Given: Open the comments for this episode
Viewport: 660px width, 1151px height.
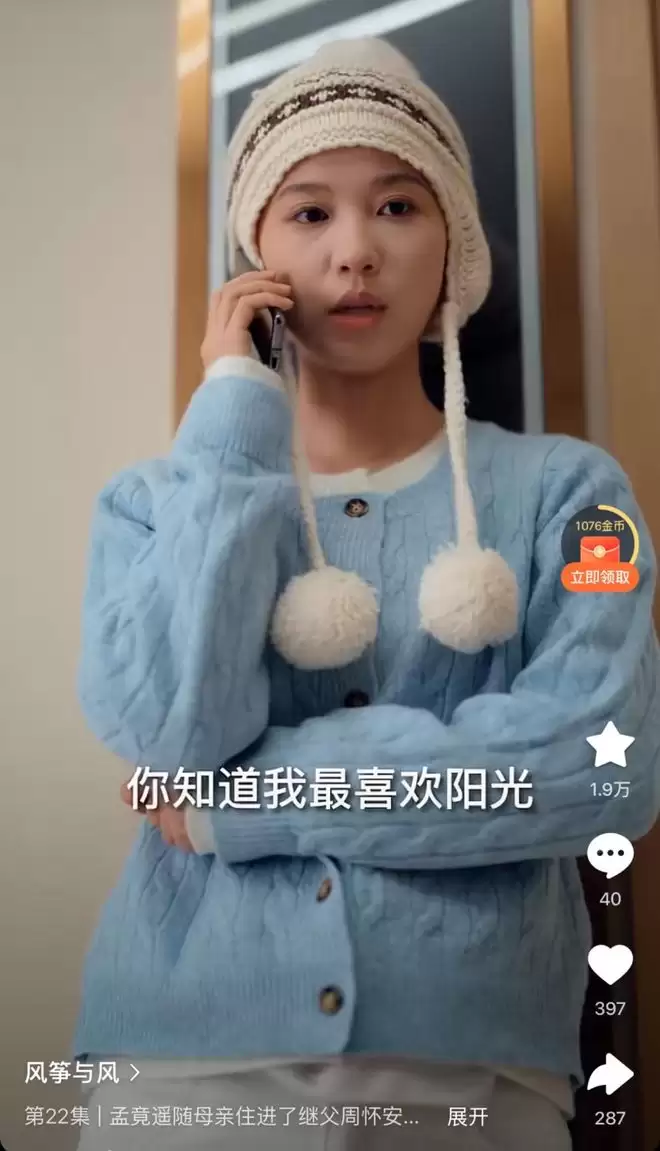Looking at the screenshot, I should pos(610,855).
